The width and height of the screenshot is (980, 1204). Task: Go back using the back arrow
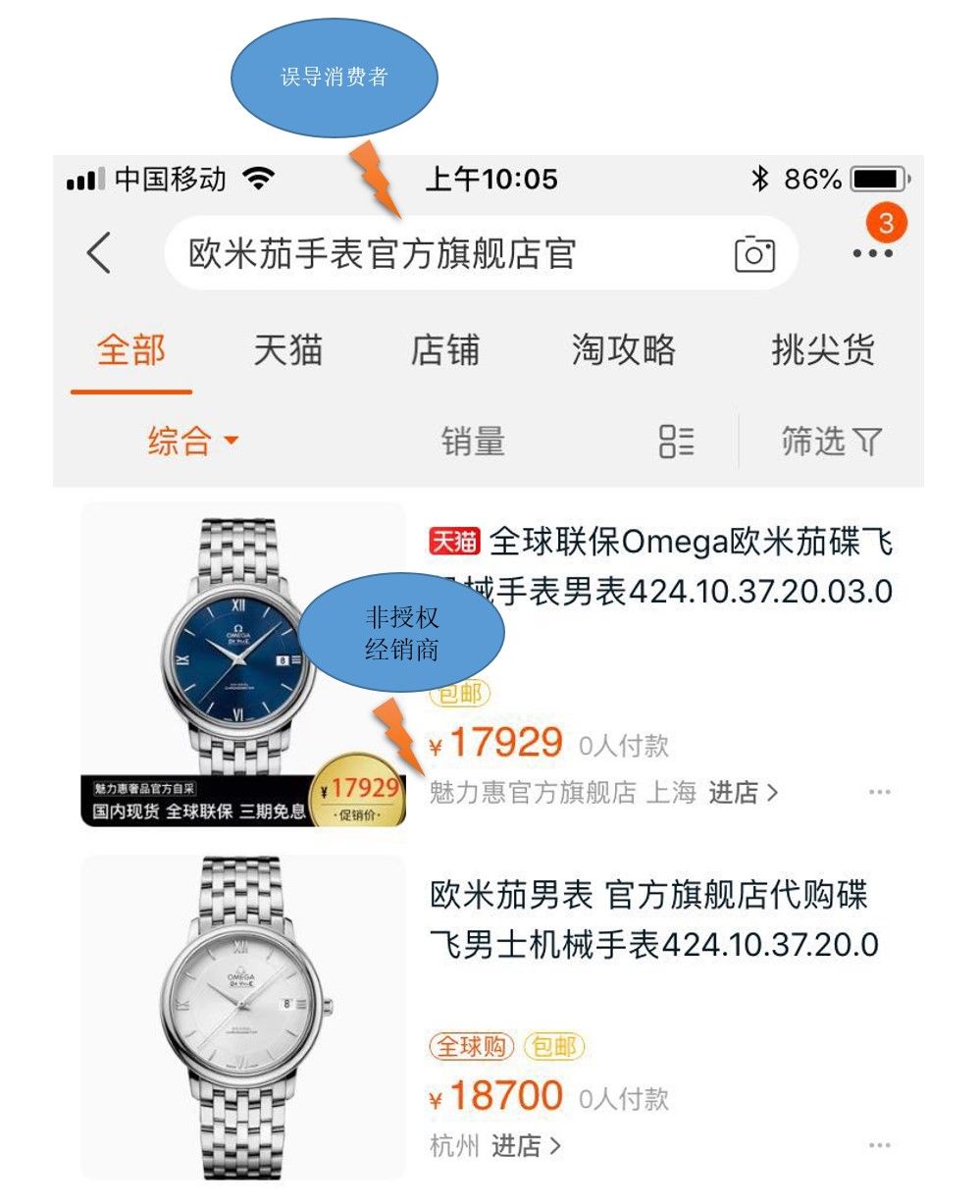100,253
